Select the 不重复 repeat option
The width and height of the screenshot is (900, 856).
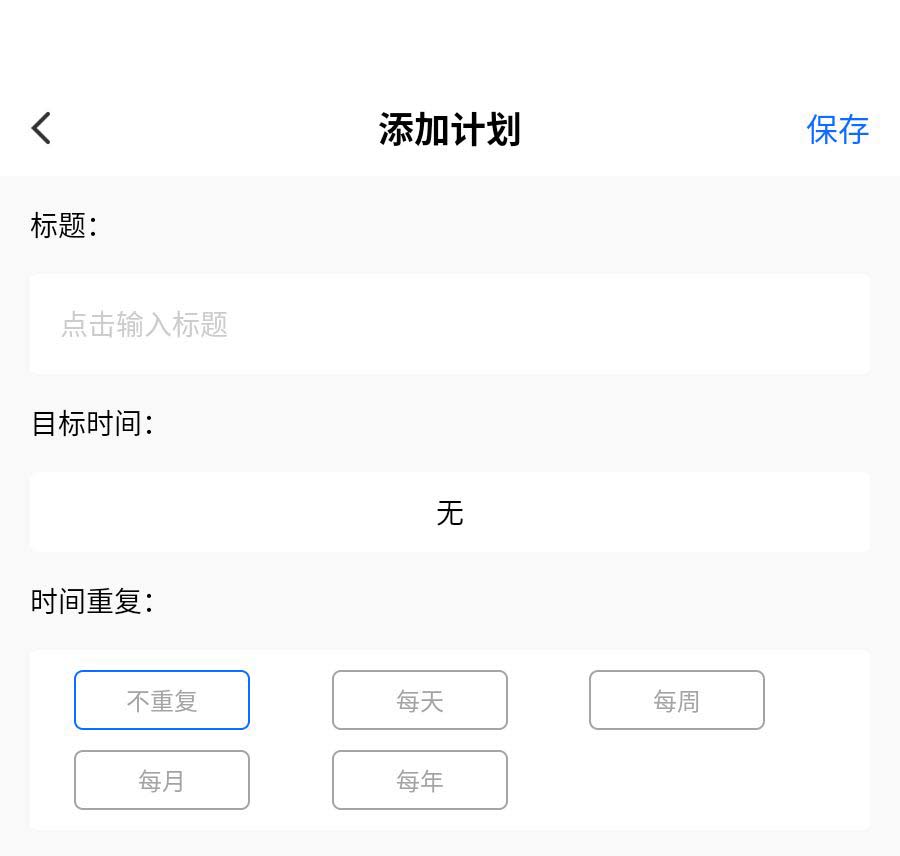point(162,700)
